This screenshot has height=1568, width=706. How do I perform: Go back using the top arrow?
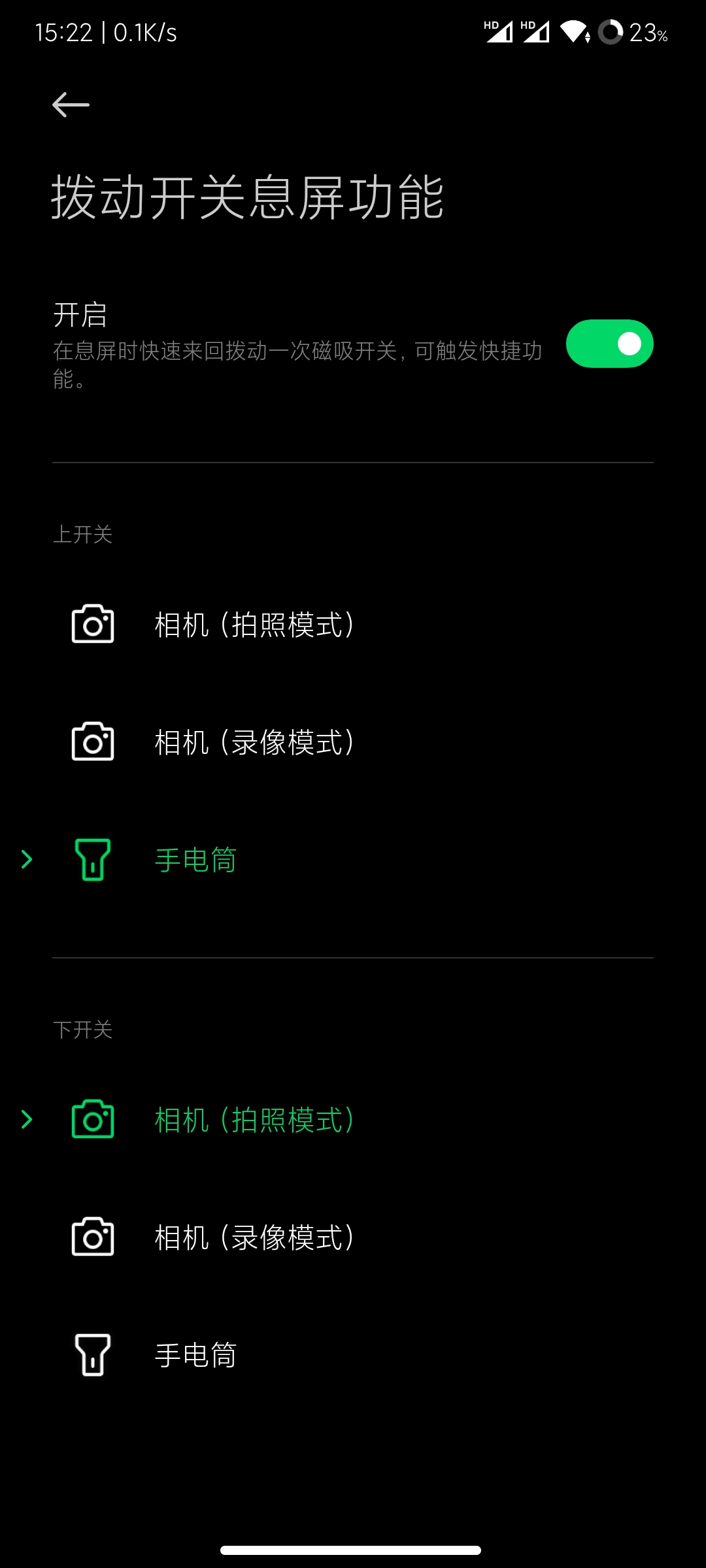(x=71, y=105)
